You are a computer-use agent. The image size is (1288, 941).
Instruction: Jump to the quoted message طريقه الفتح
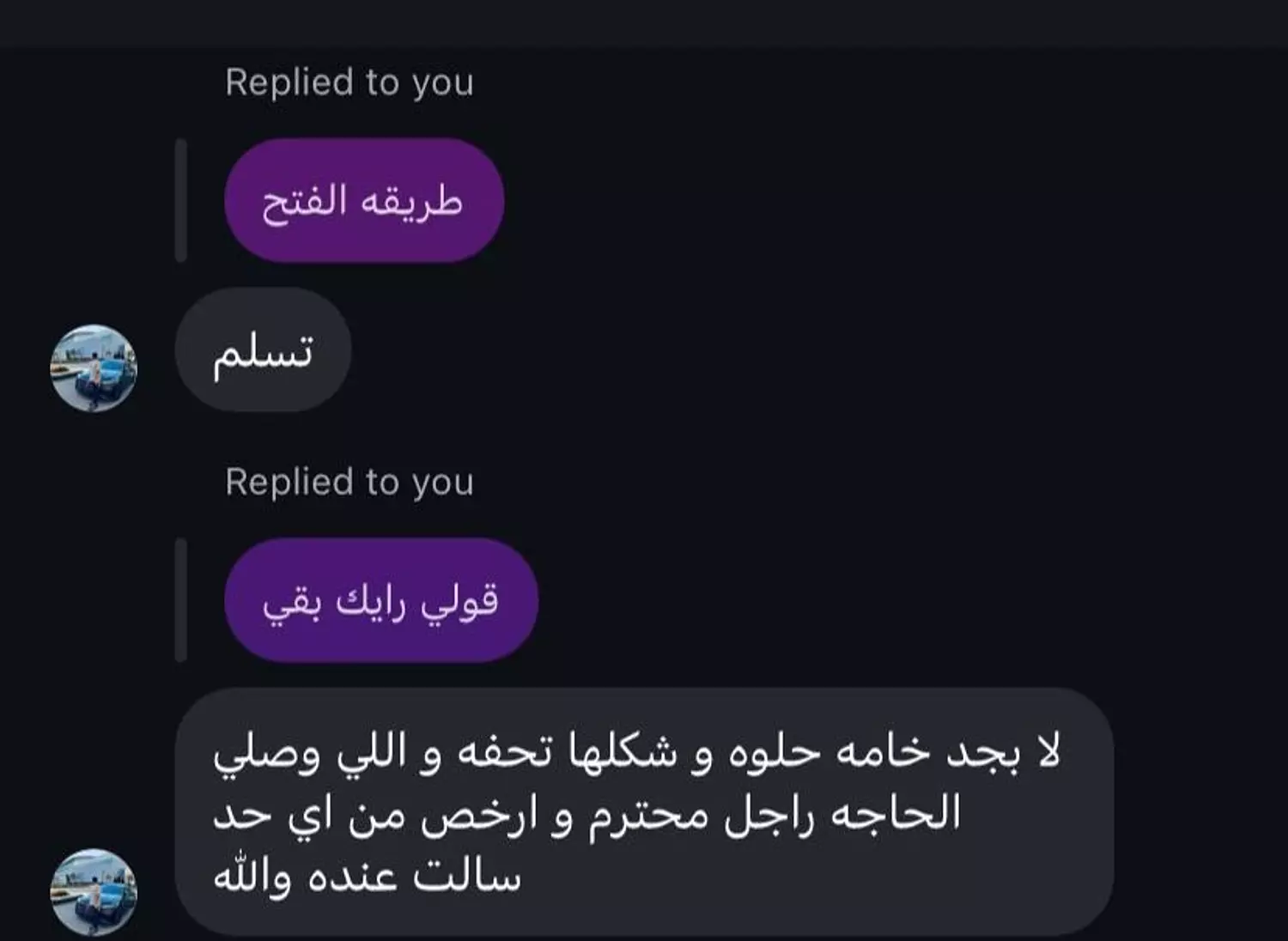click(363, 201)
